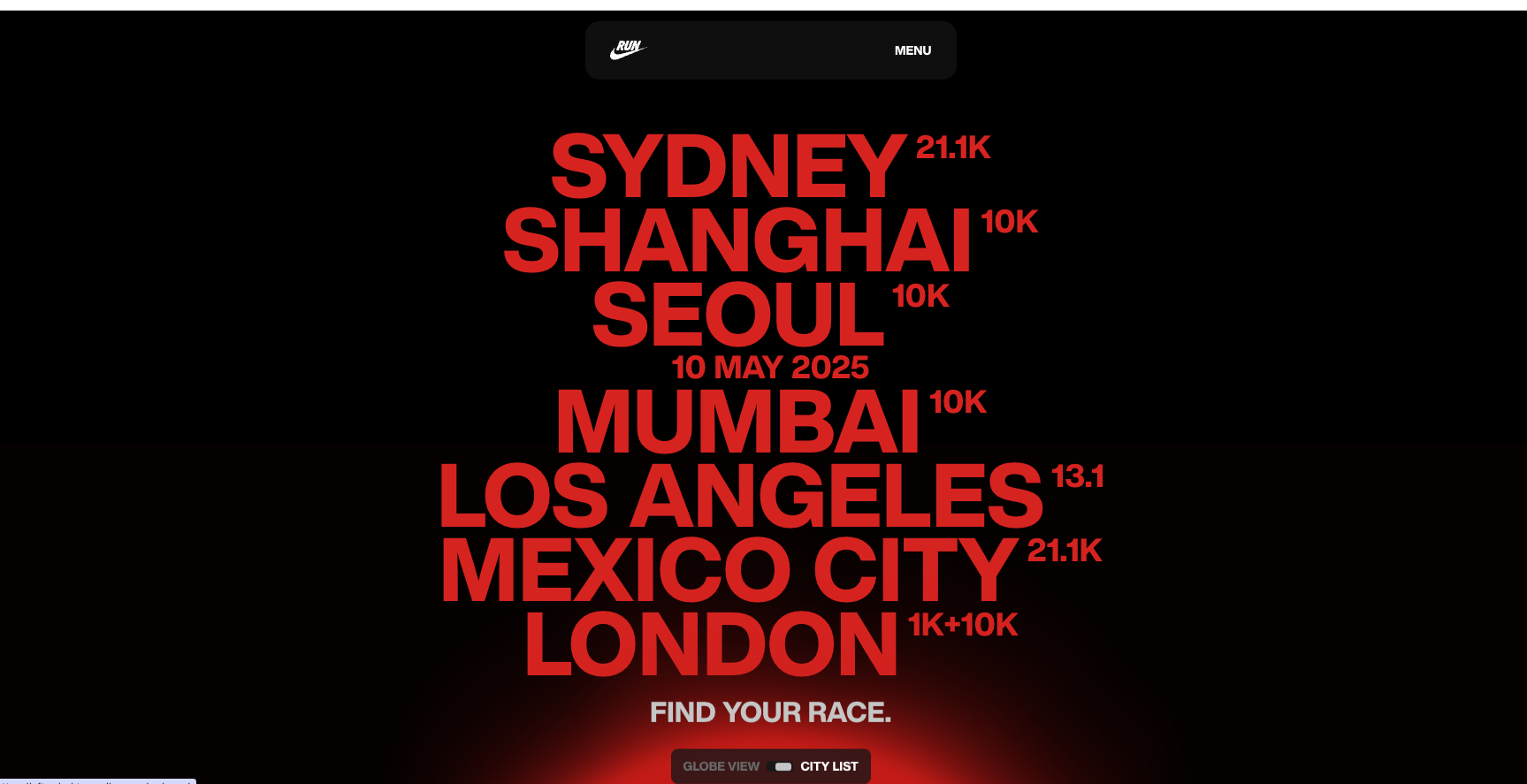Open the Seoul 10K race
The width and height of the screenshot is (1527, 784).
[x=737, y=315]
